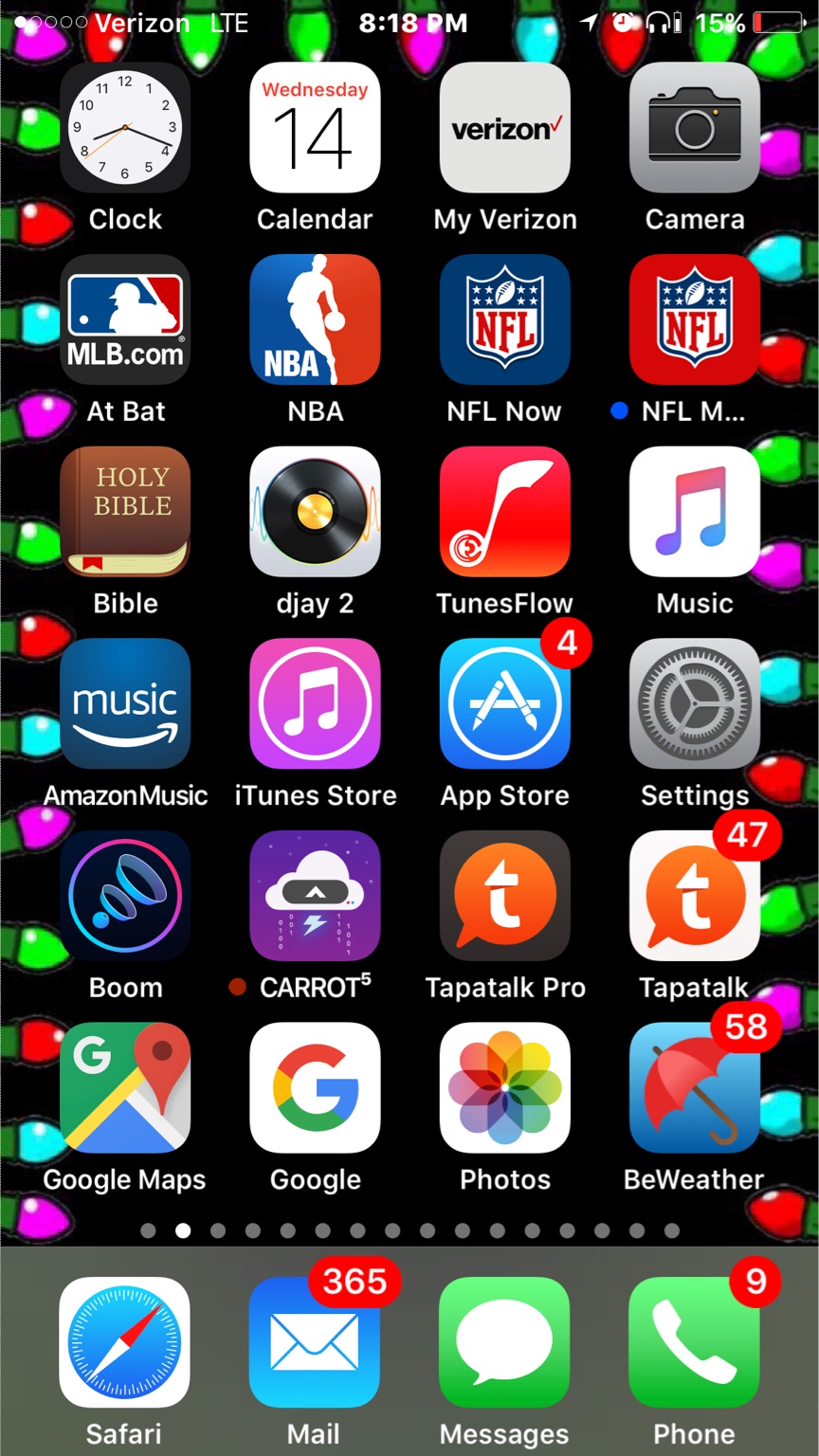
Task: Open Amazon Music
Action: coord(125,703)
